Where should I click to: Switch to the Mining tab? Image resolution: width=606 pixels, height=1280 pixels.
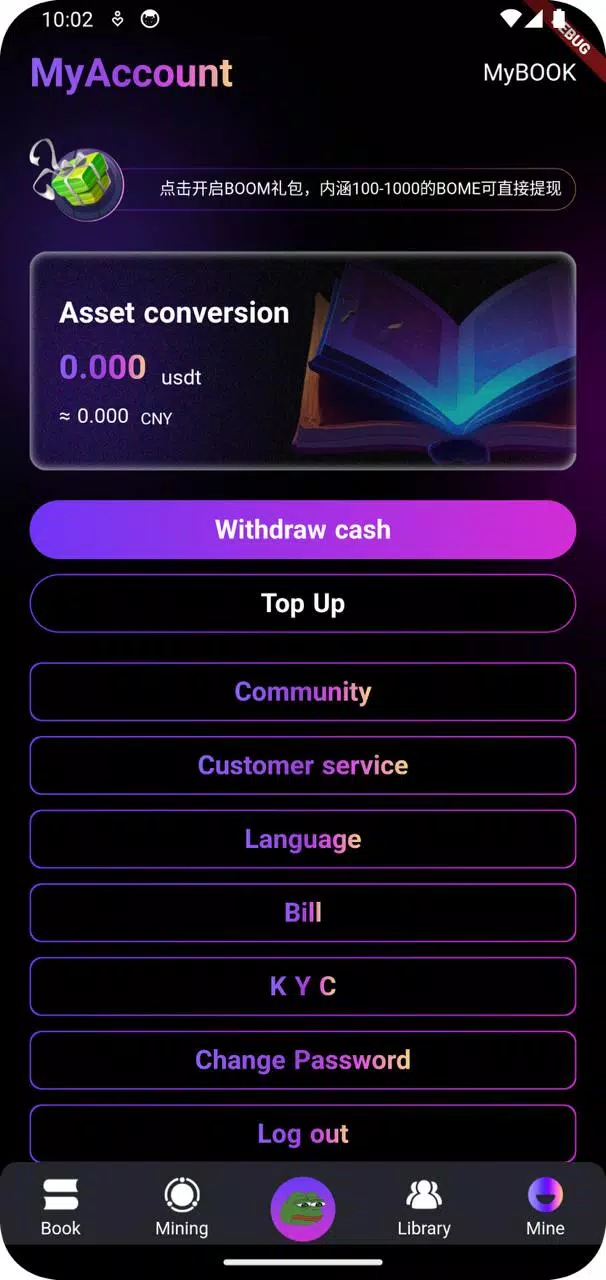182,1208
